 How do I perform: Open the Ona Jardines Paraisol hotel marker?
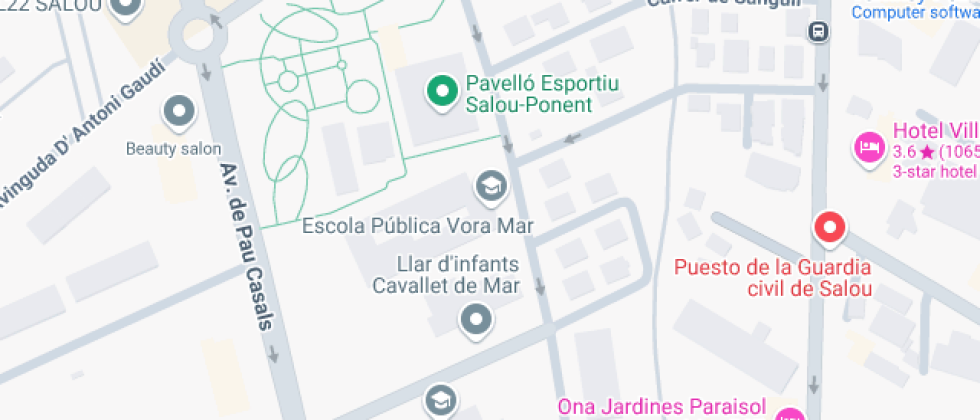click(789, 415)
